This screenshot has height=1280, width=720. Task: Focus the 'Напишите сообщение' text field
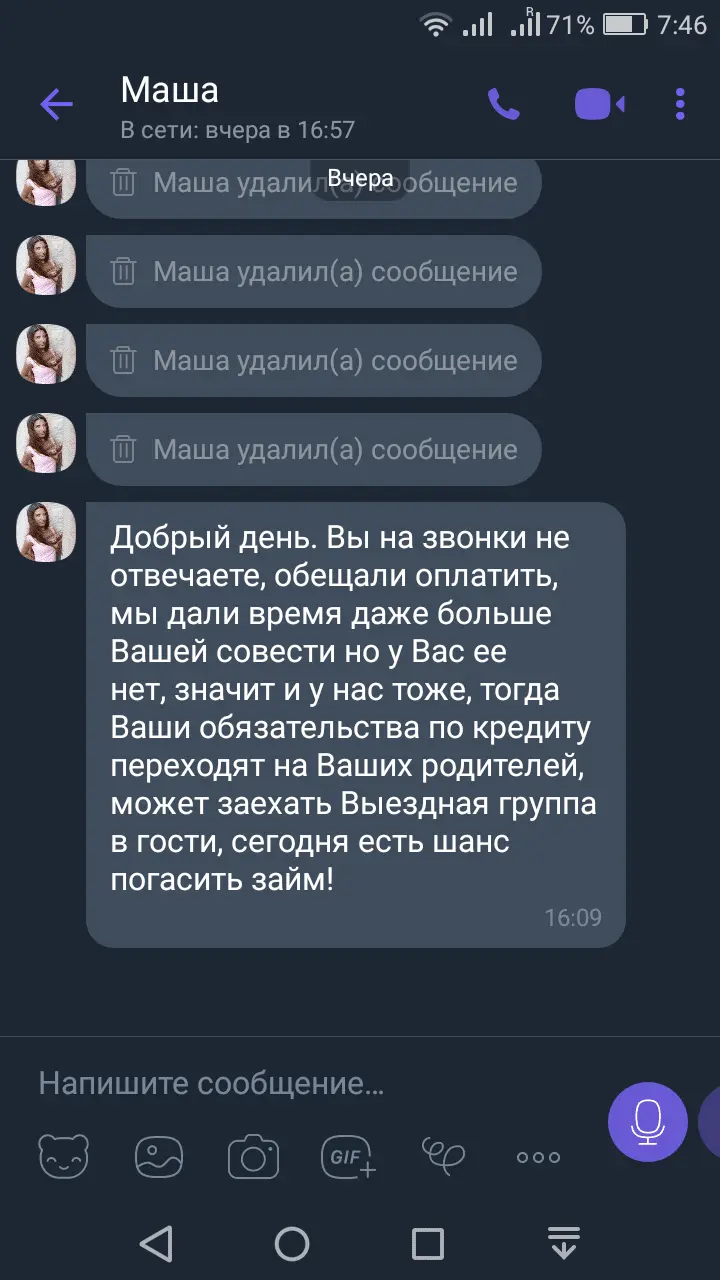coord(300,1083)
